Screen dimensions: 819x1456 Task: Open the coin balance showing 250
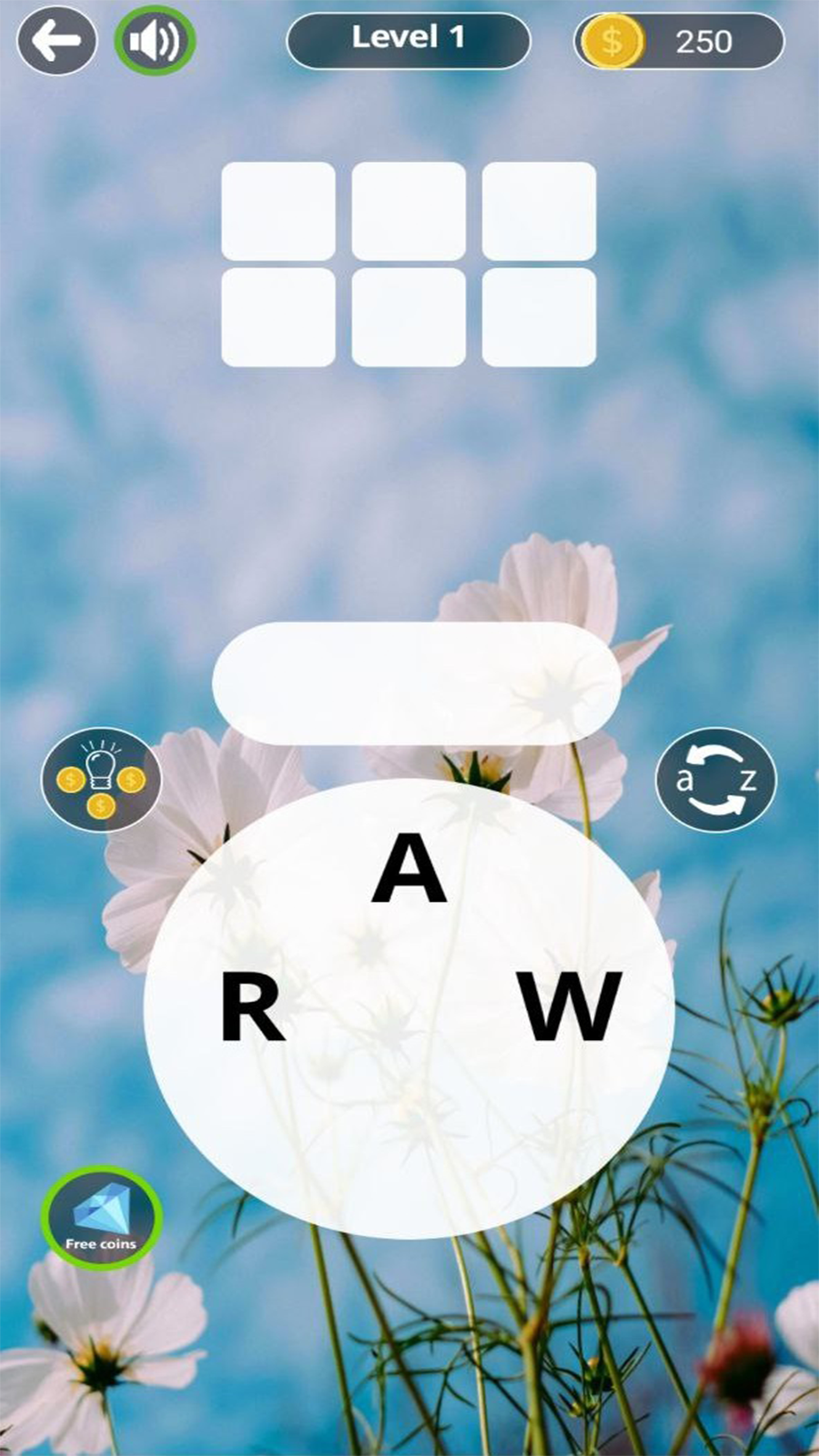(x=679, y=41)
